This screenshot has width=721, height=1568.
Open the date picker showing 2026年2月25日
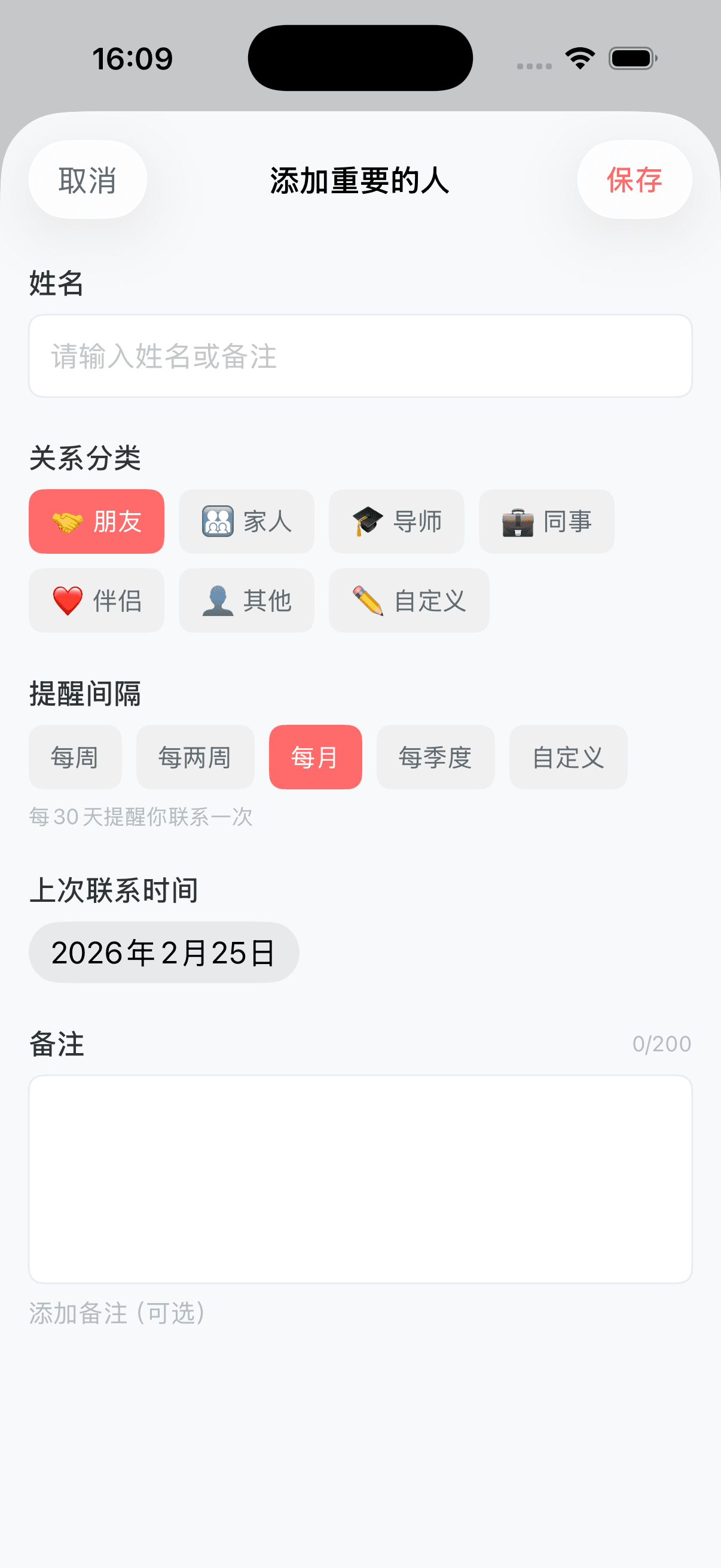click(163, 952)
